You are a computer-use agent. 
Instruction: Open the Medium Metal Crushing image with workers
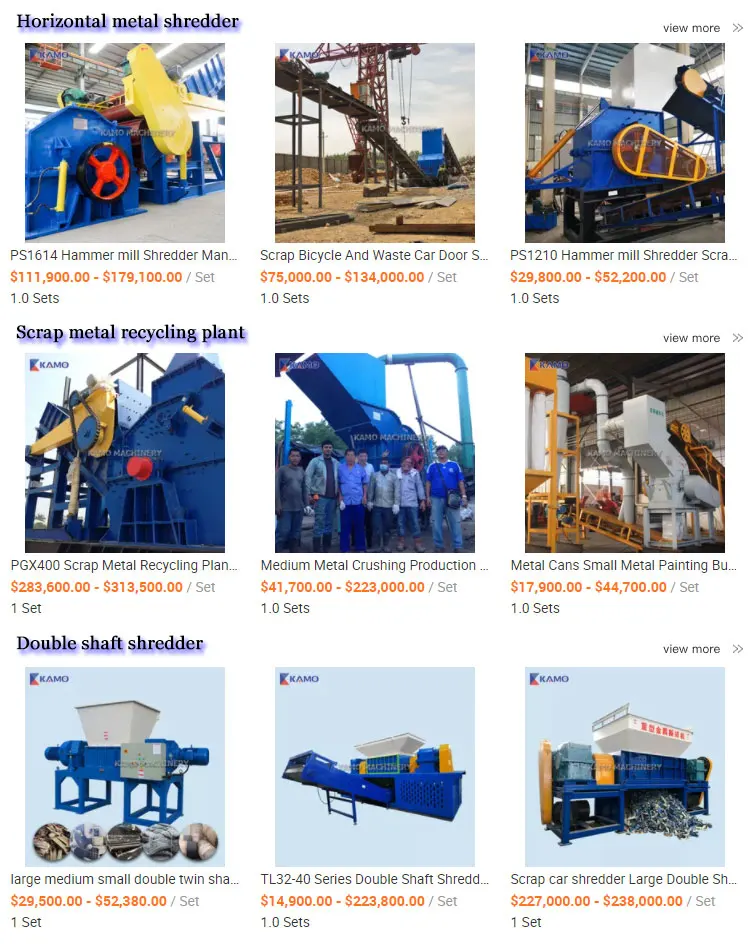click(374, 452)
